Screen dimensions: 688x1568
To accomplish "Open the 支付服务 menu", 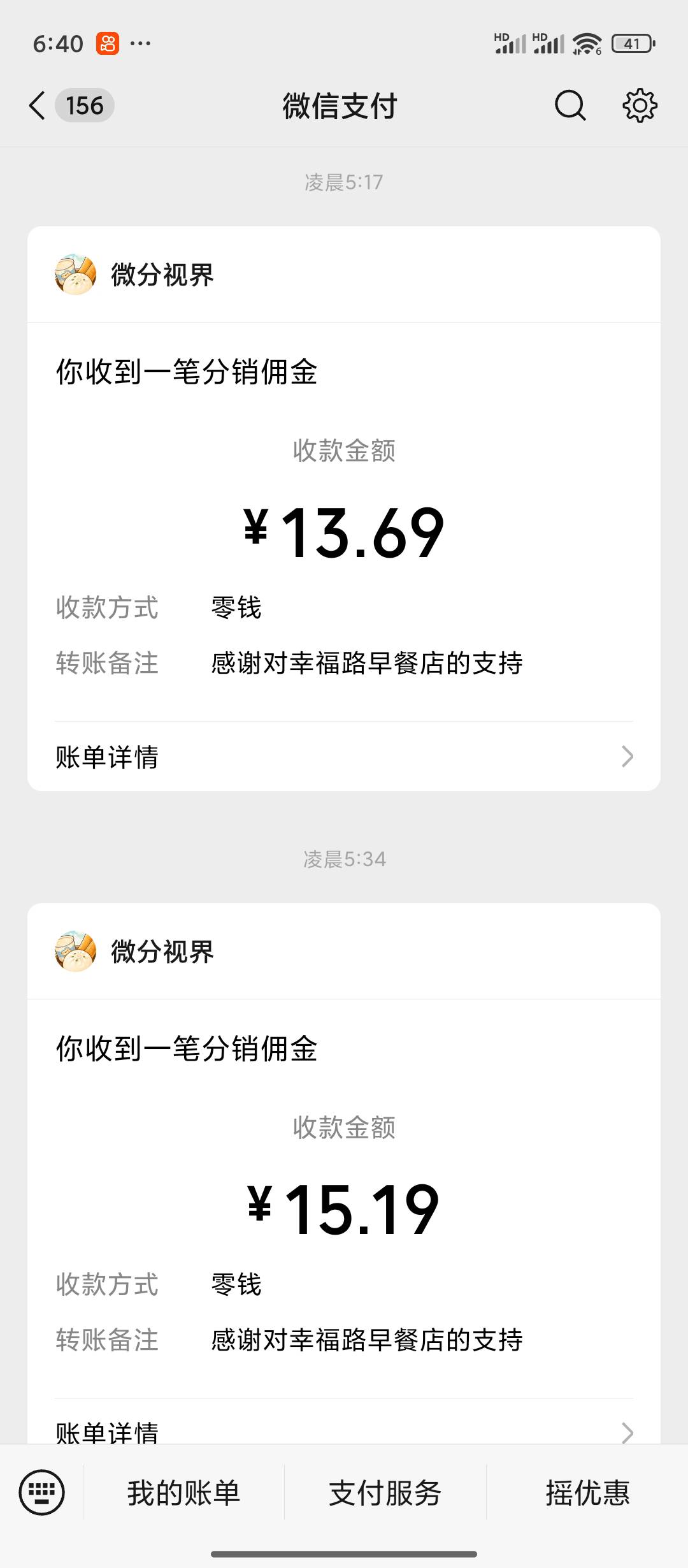I will 385,1492.
